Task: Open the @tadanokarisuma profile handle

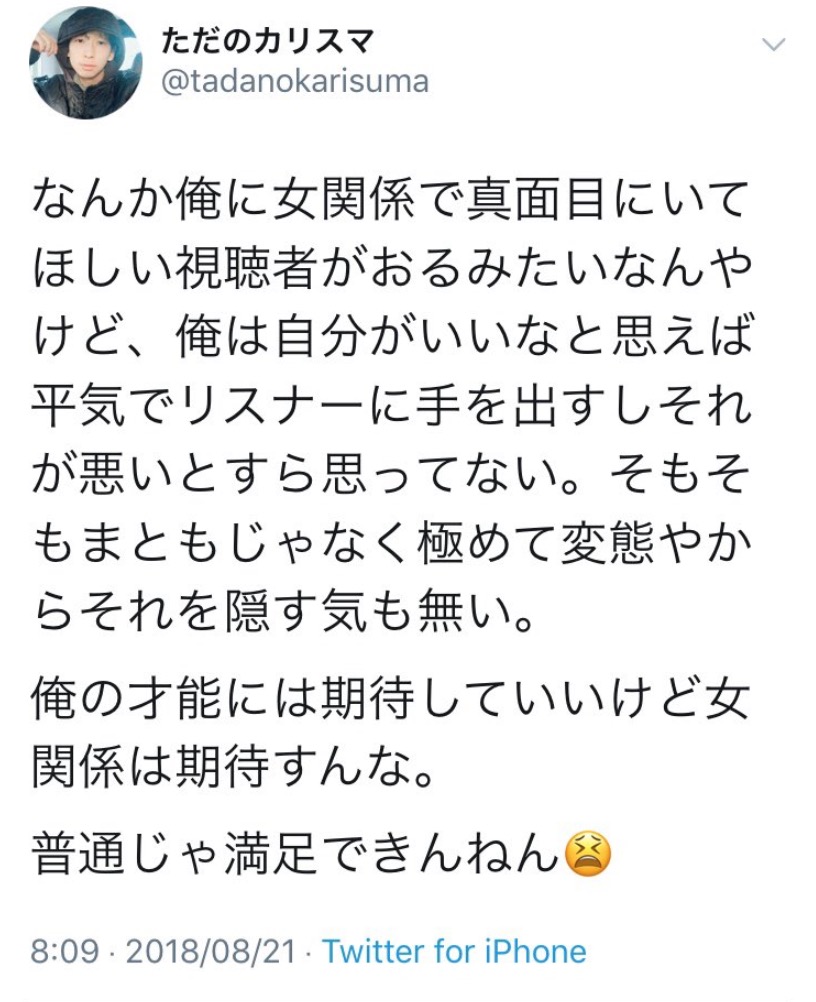Action: [295, 81]
